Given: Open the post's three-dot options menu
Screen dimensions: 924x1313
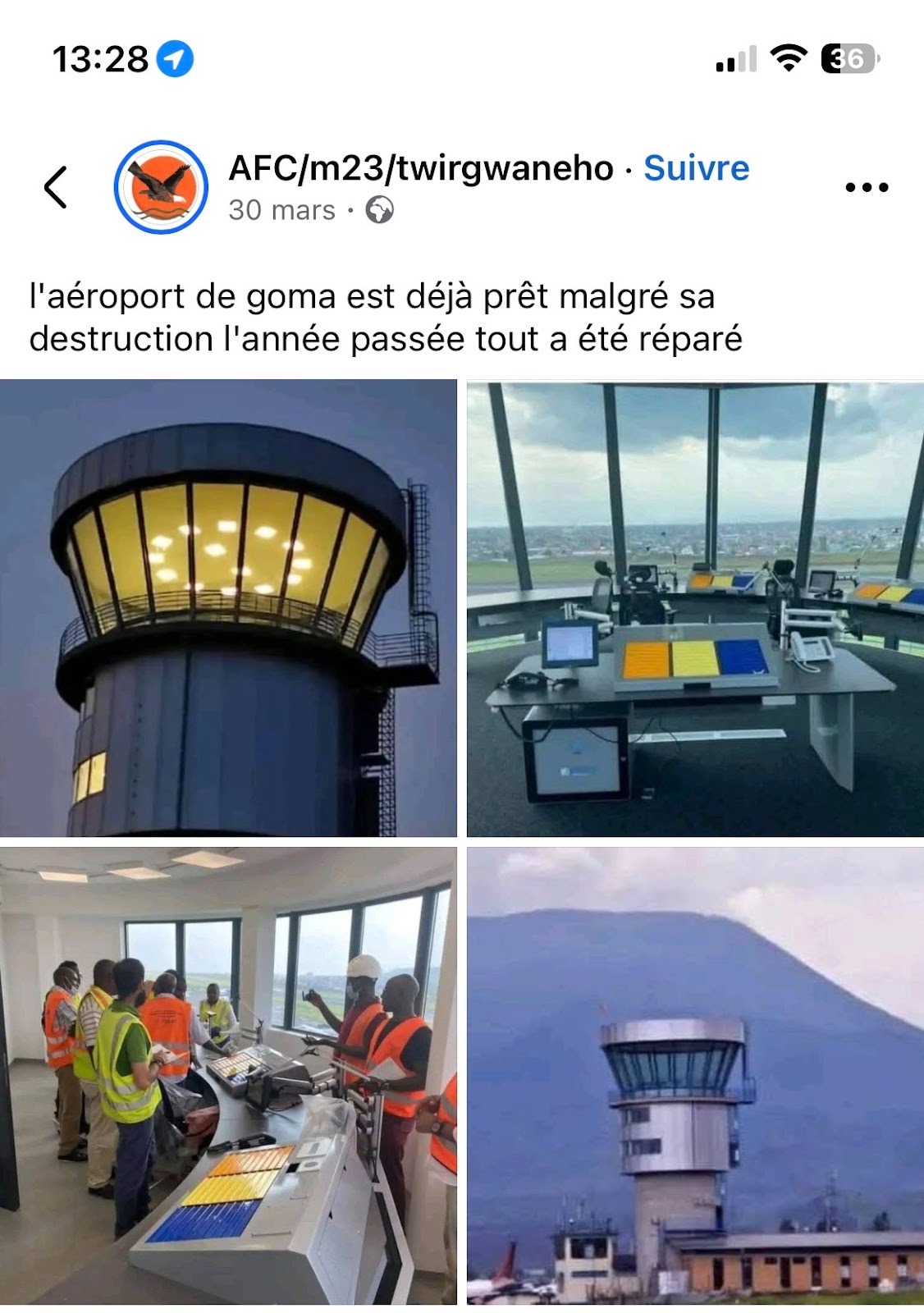Looking at the screenshot, I should [867, 188].
